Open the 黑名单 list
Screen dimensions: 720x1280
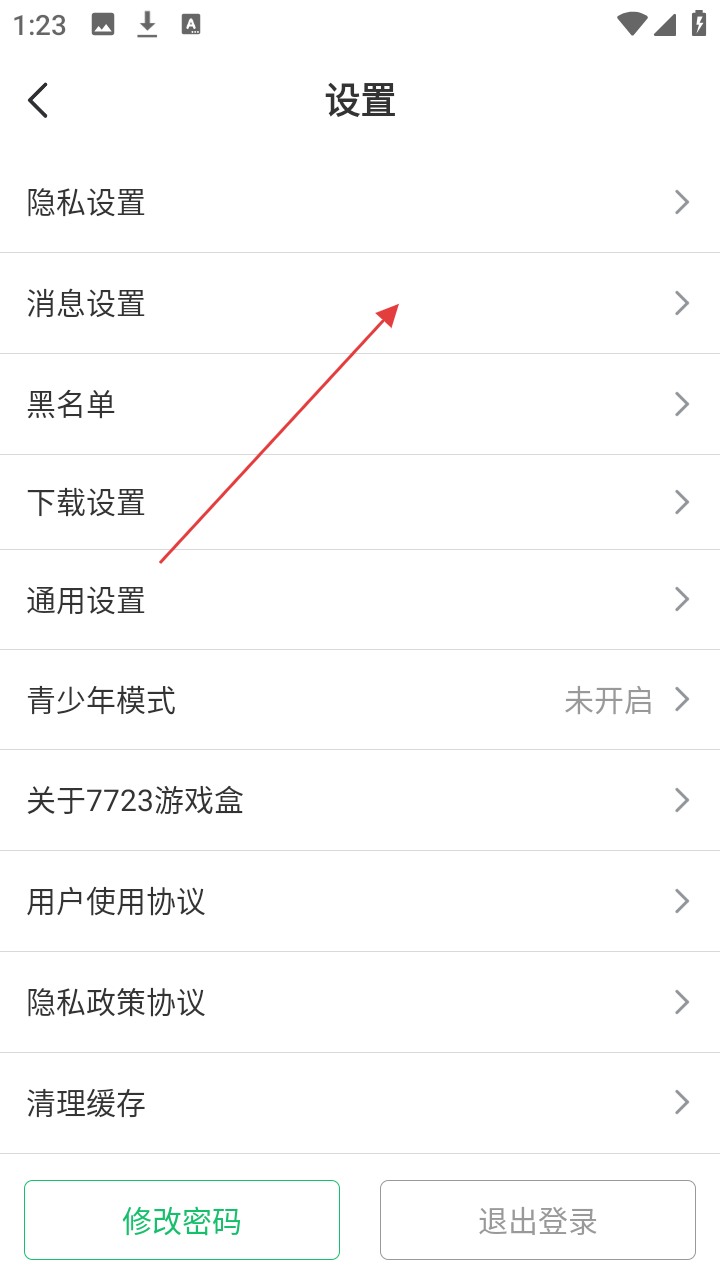pyautogui.click(x=360, y=404)
